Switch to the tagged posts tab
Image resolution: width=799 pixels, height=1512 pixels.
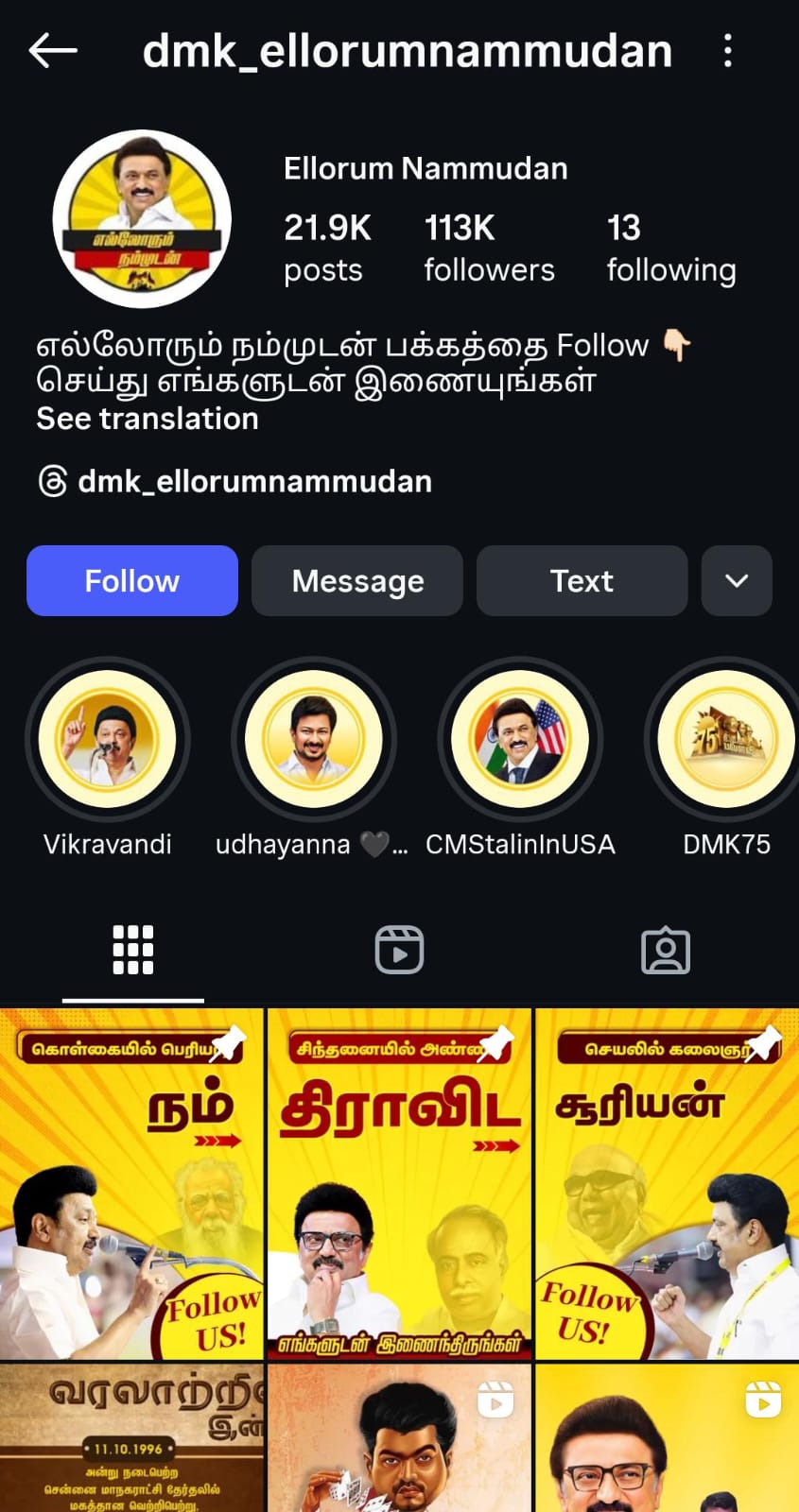(666, 950)
